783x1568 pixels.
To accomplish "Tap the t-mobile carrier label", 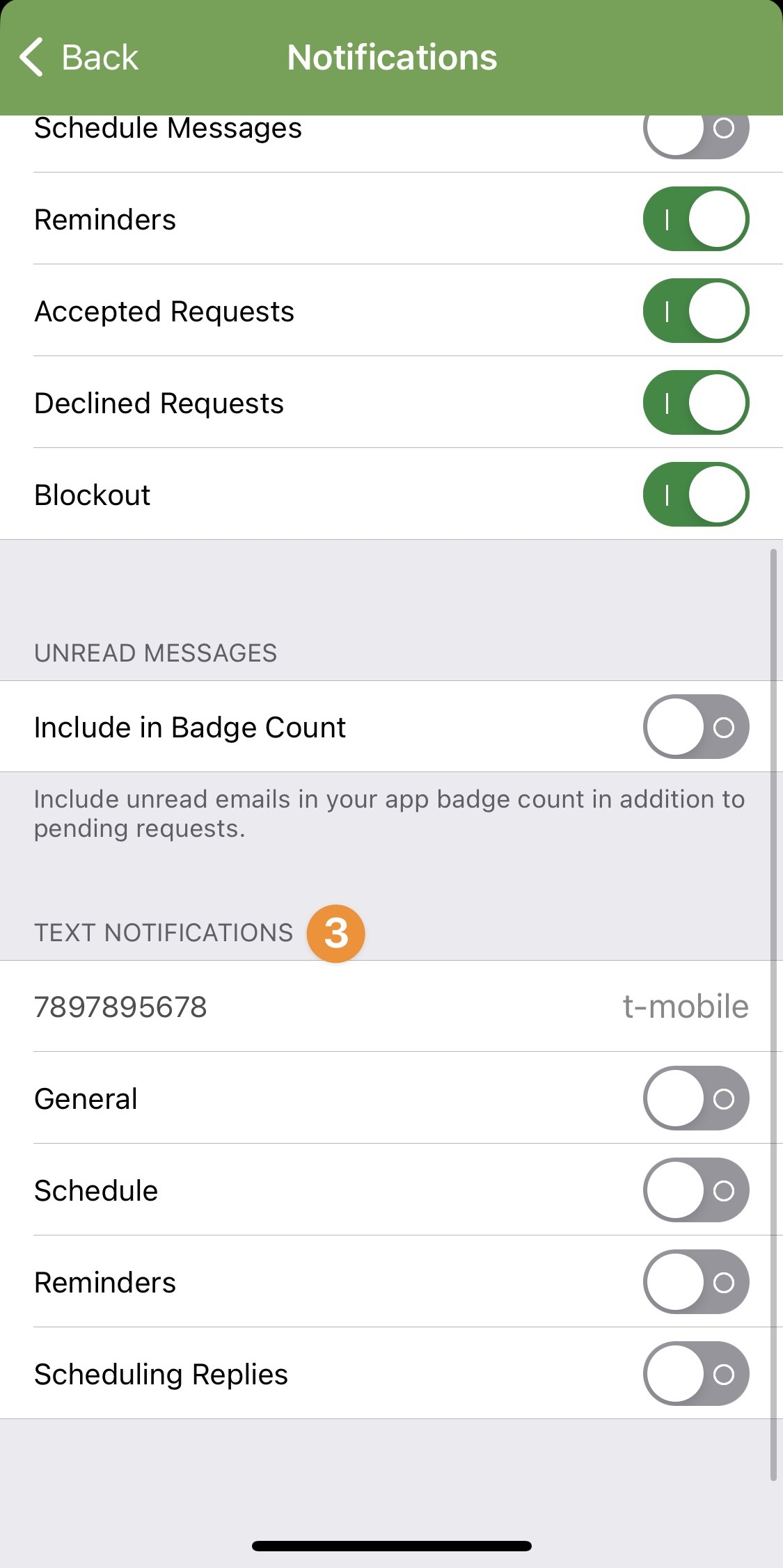I will pos(686,1006).
